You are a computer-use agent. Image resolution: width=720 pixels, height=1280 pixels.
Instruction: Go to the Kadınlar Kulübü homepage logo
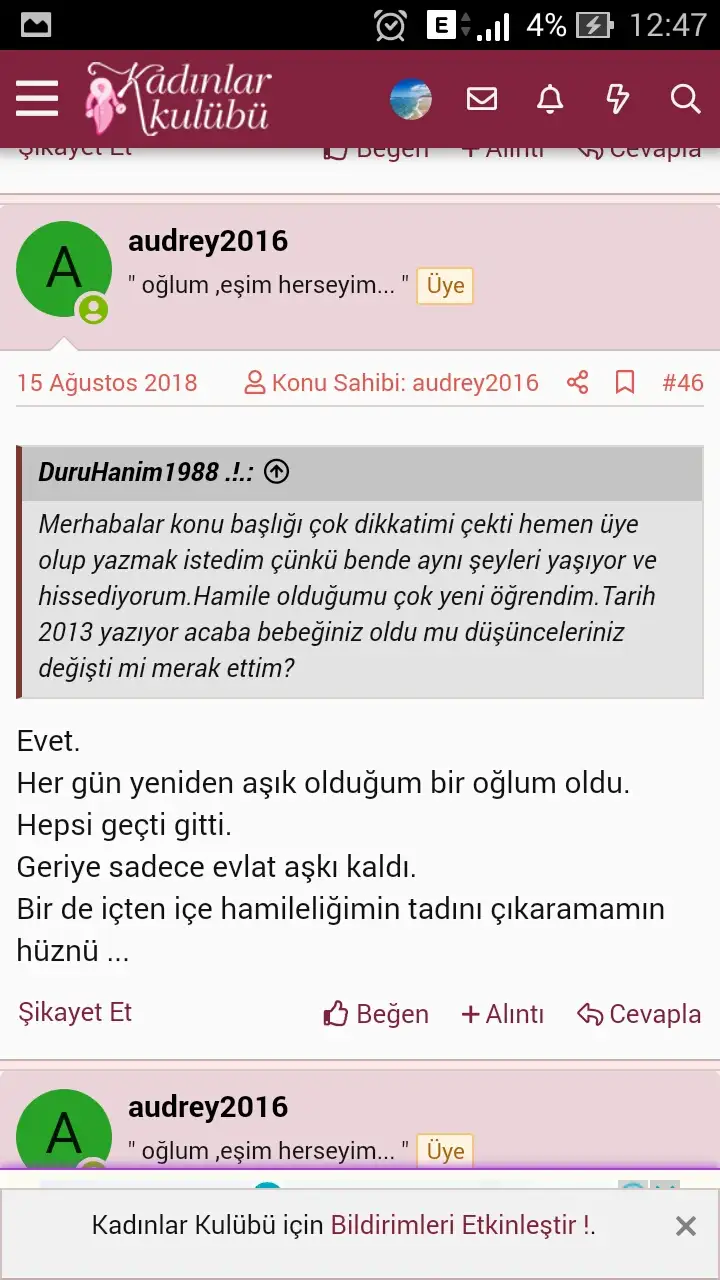(180, 99)
